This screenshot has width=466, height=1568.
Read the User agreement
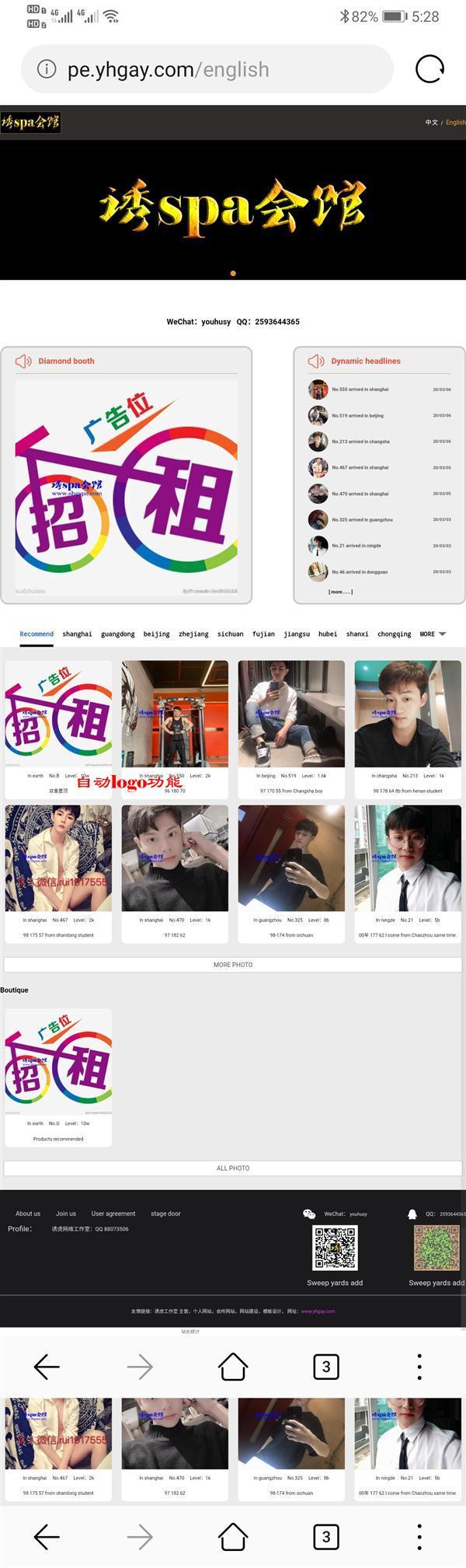(113, 1214)
